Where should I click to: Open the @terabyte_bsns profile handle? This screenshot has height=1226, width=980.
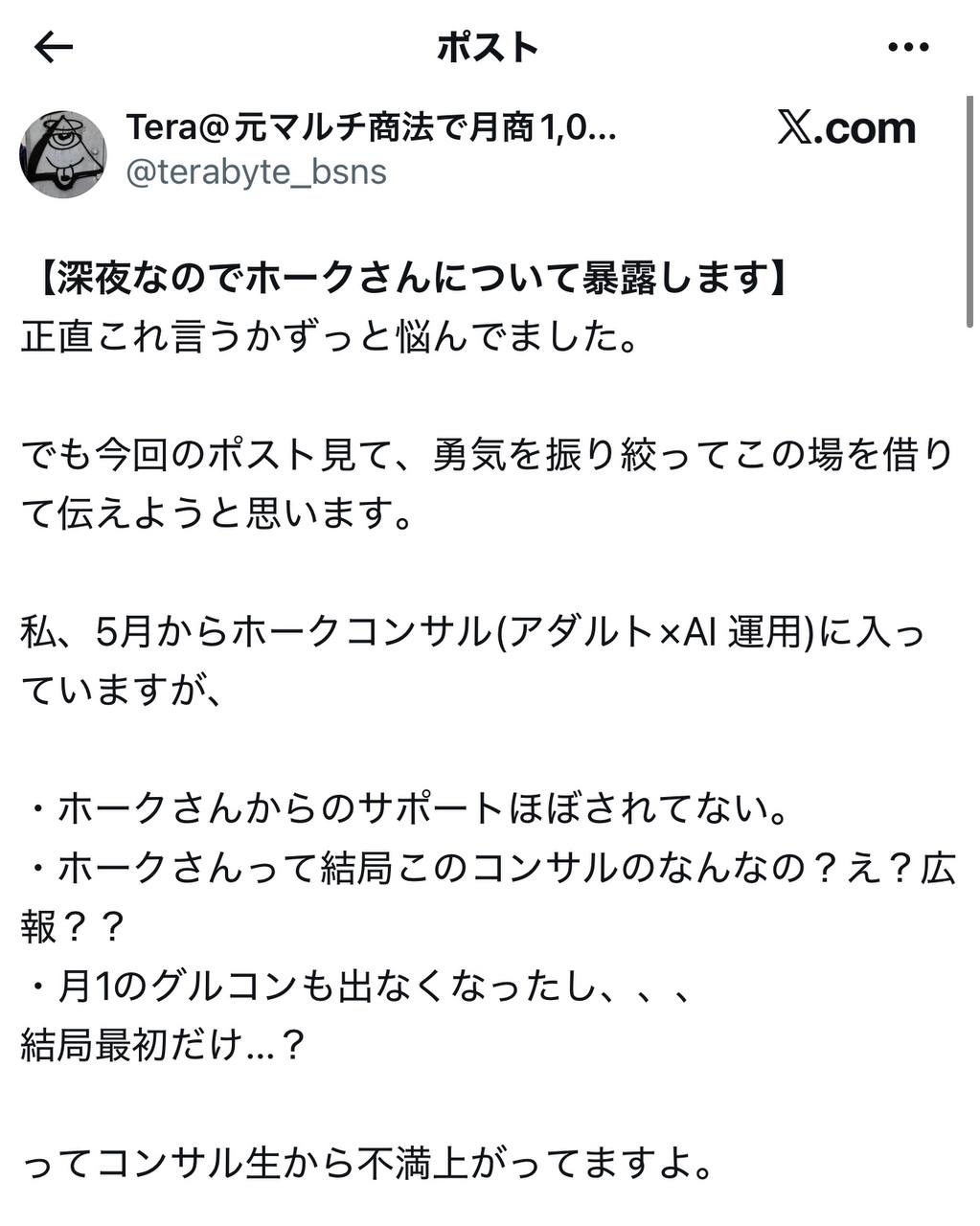256,172
